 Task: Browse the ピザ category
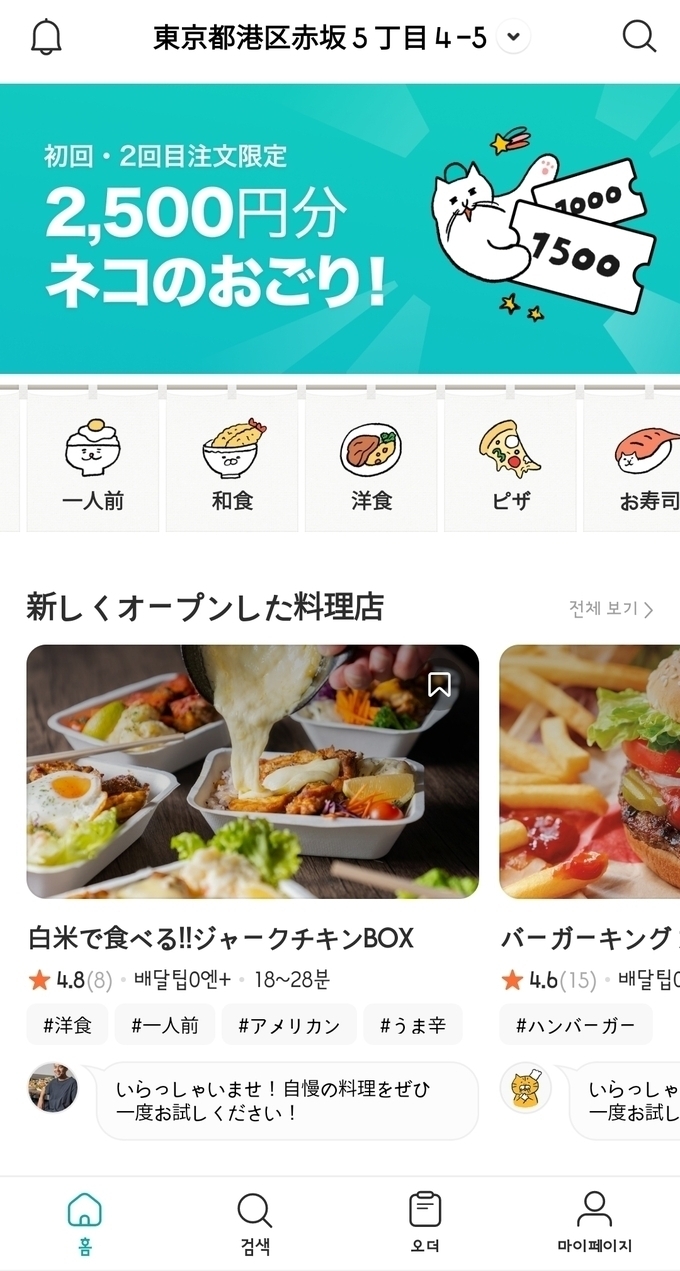coord(510,463)
